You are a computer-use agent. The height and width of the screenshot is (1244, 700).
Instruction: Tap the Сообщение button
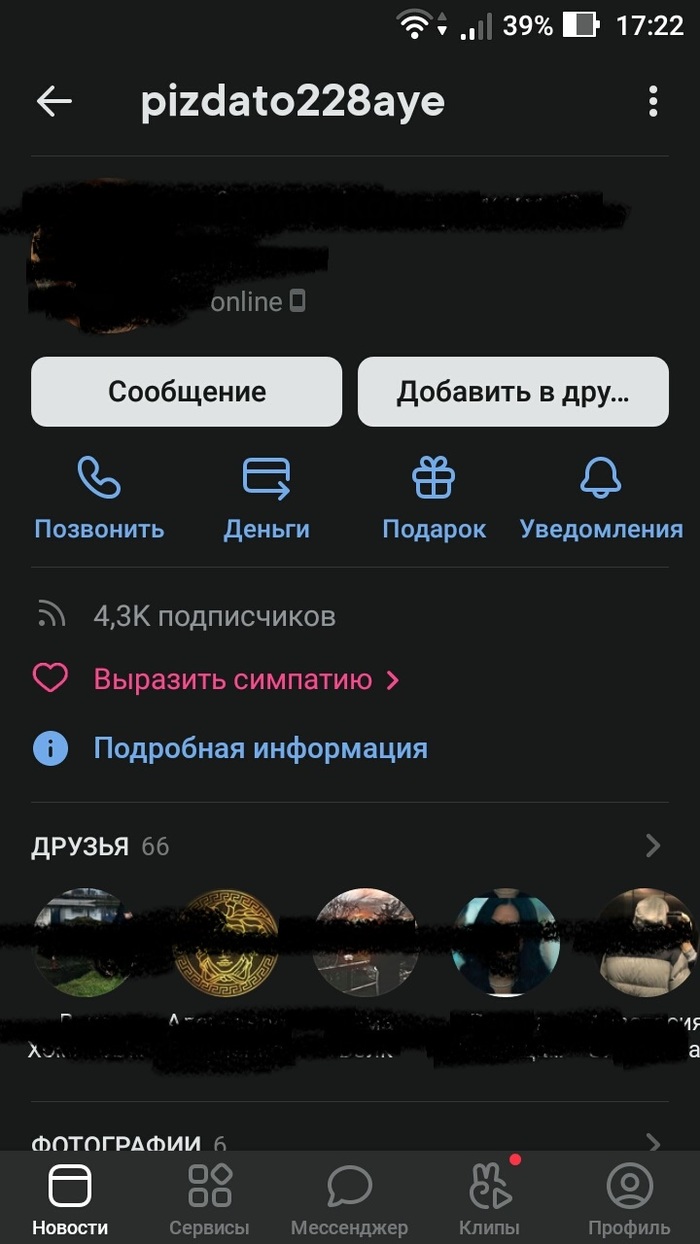[x=187, y=392]
